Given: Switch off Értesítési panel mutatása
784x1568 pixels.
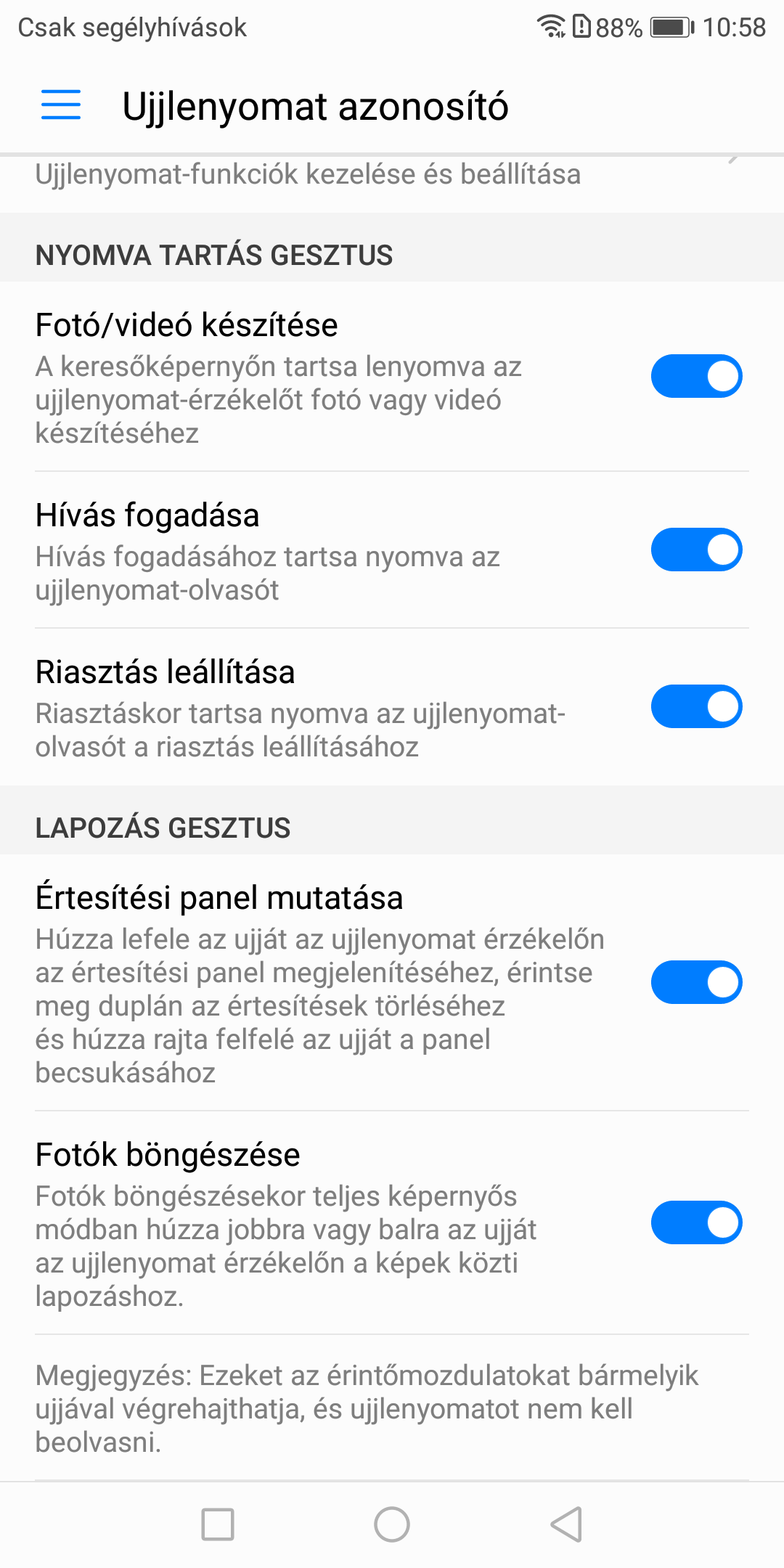Looking at the screenshot, I should (x=696, y=982).
